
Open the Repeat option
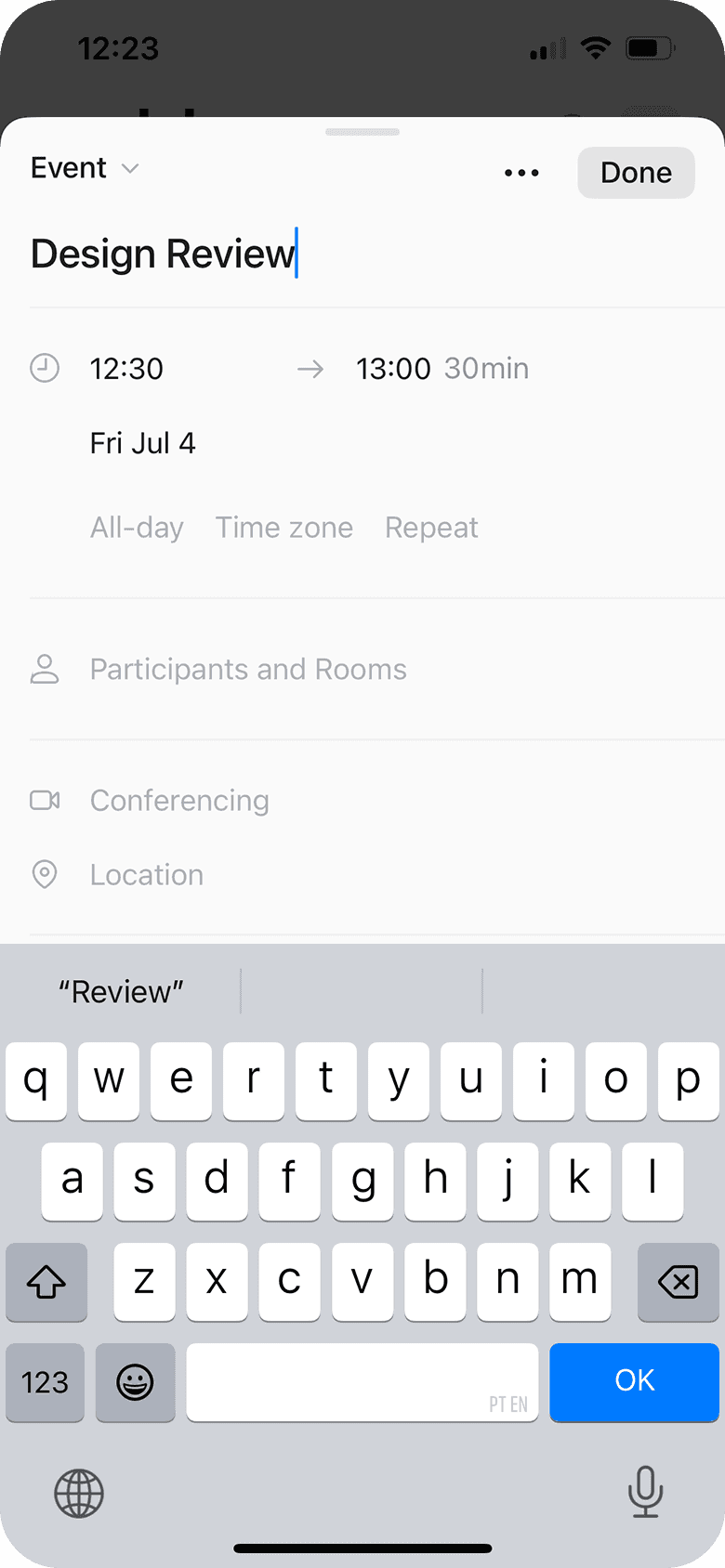click(x=431, y=528)
